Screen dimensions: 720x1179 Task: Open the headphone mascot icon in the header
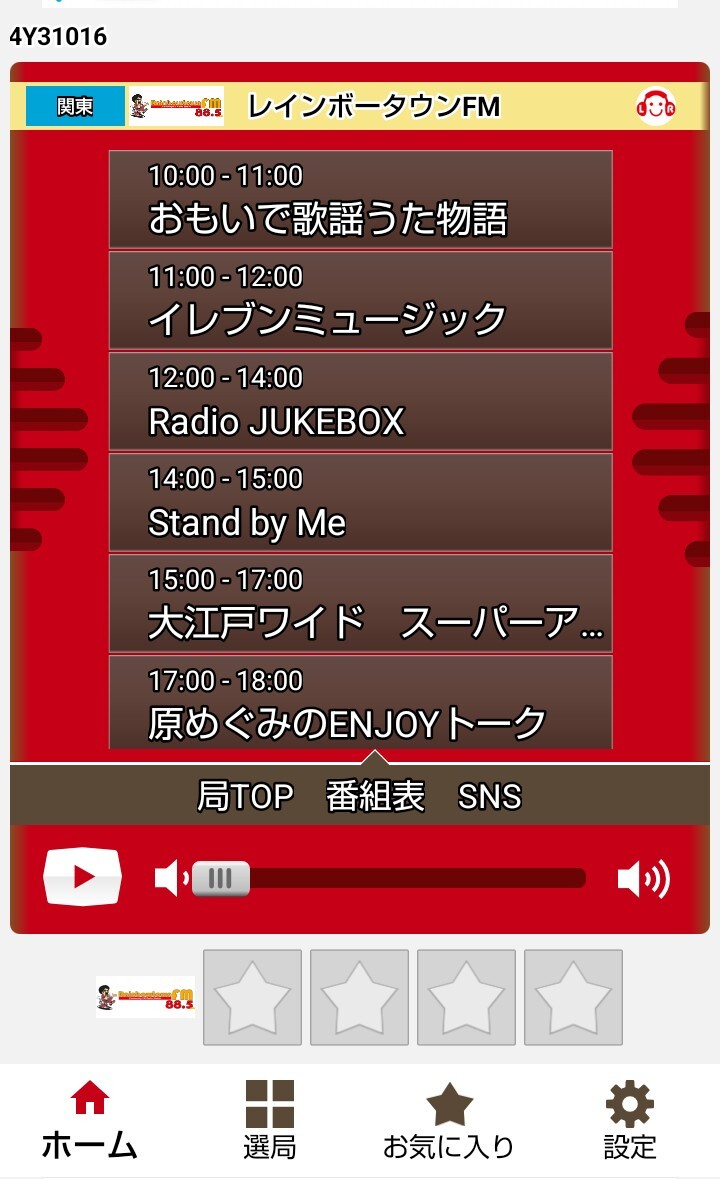(x=656, y=106)
